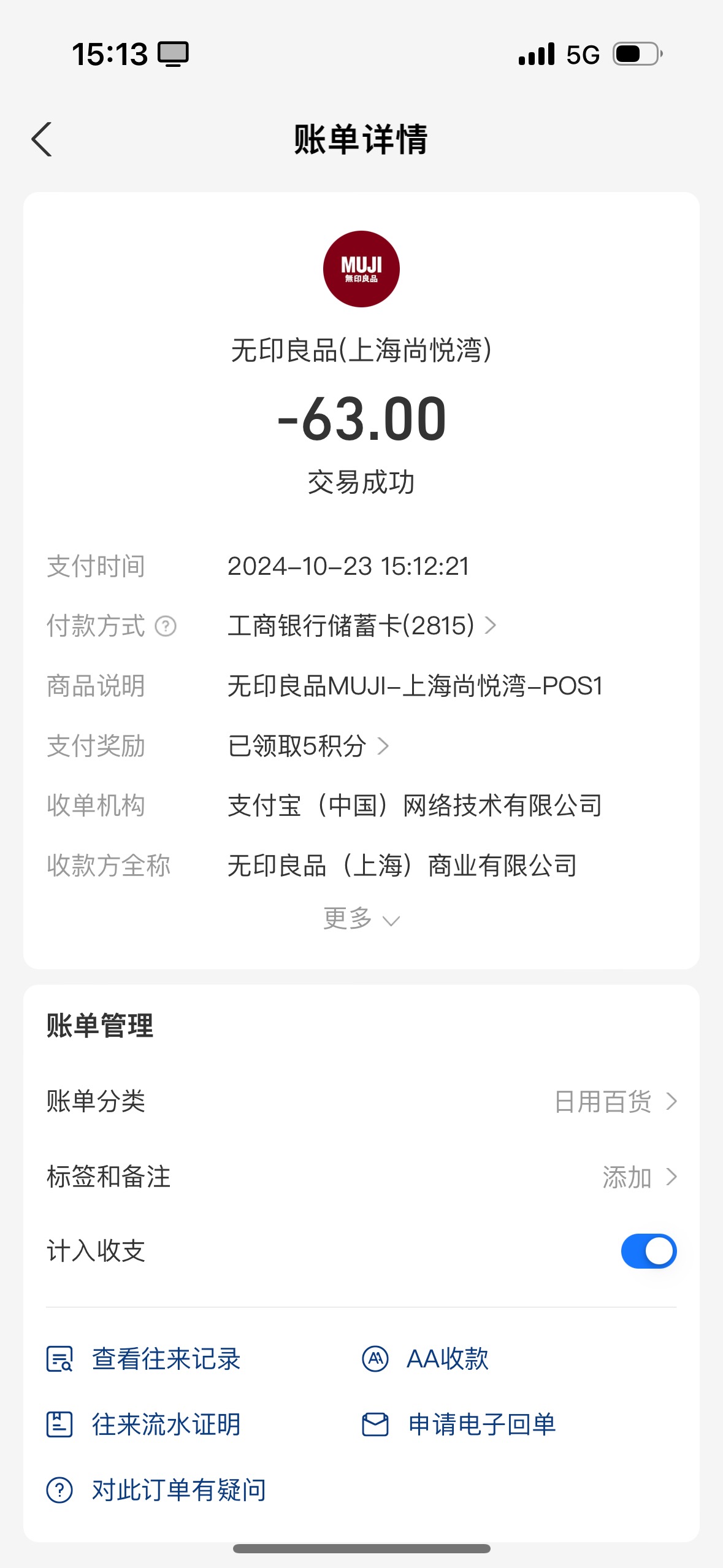Open 工商银行储蓄卡(2815) payment method

click(x=362, y=626)
